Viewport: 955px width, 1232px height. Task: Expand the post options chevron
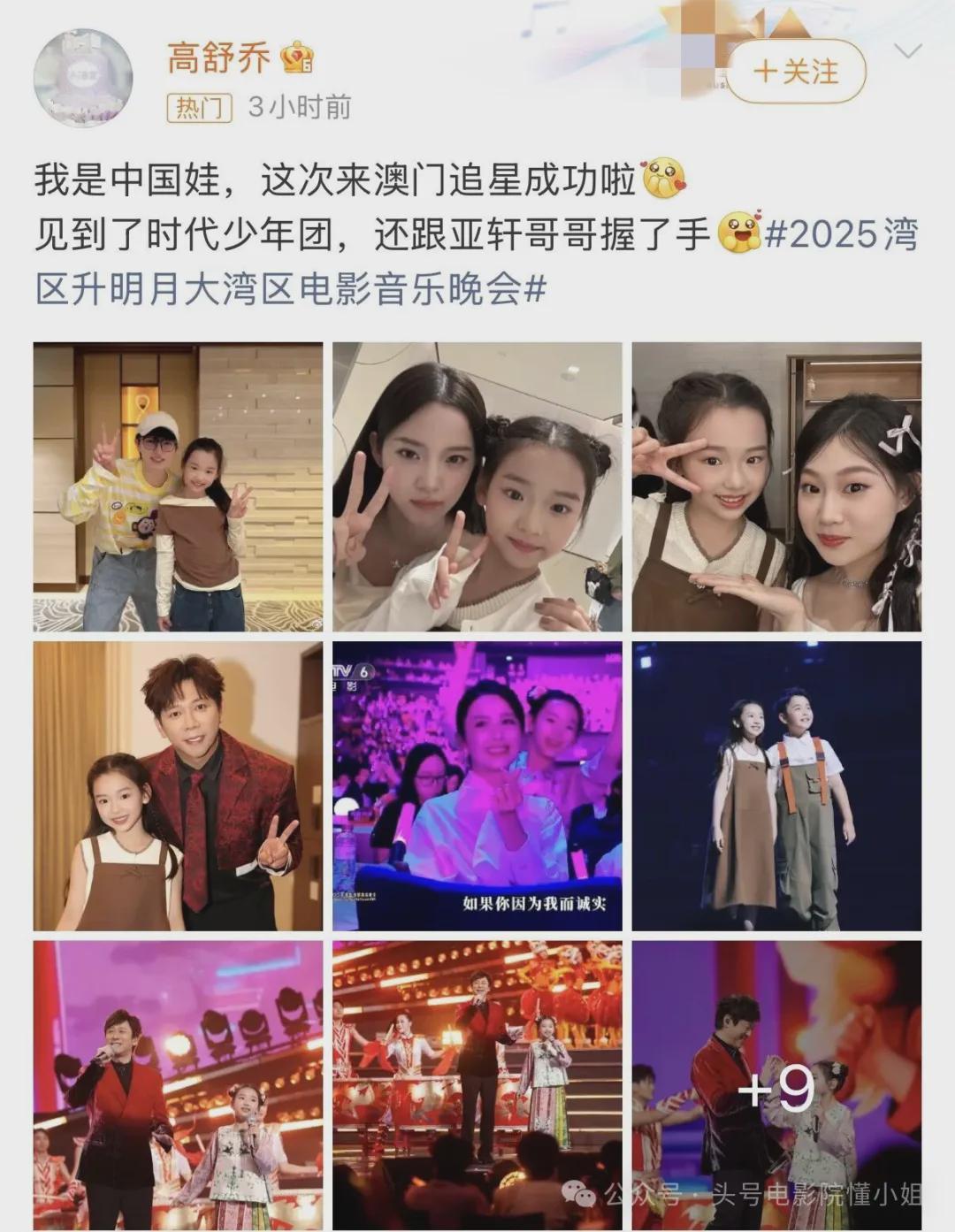[907, 51]
